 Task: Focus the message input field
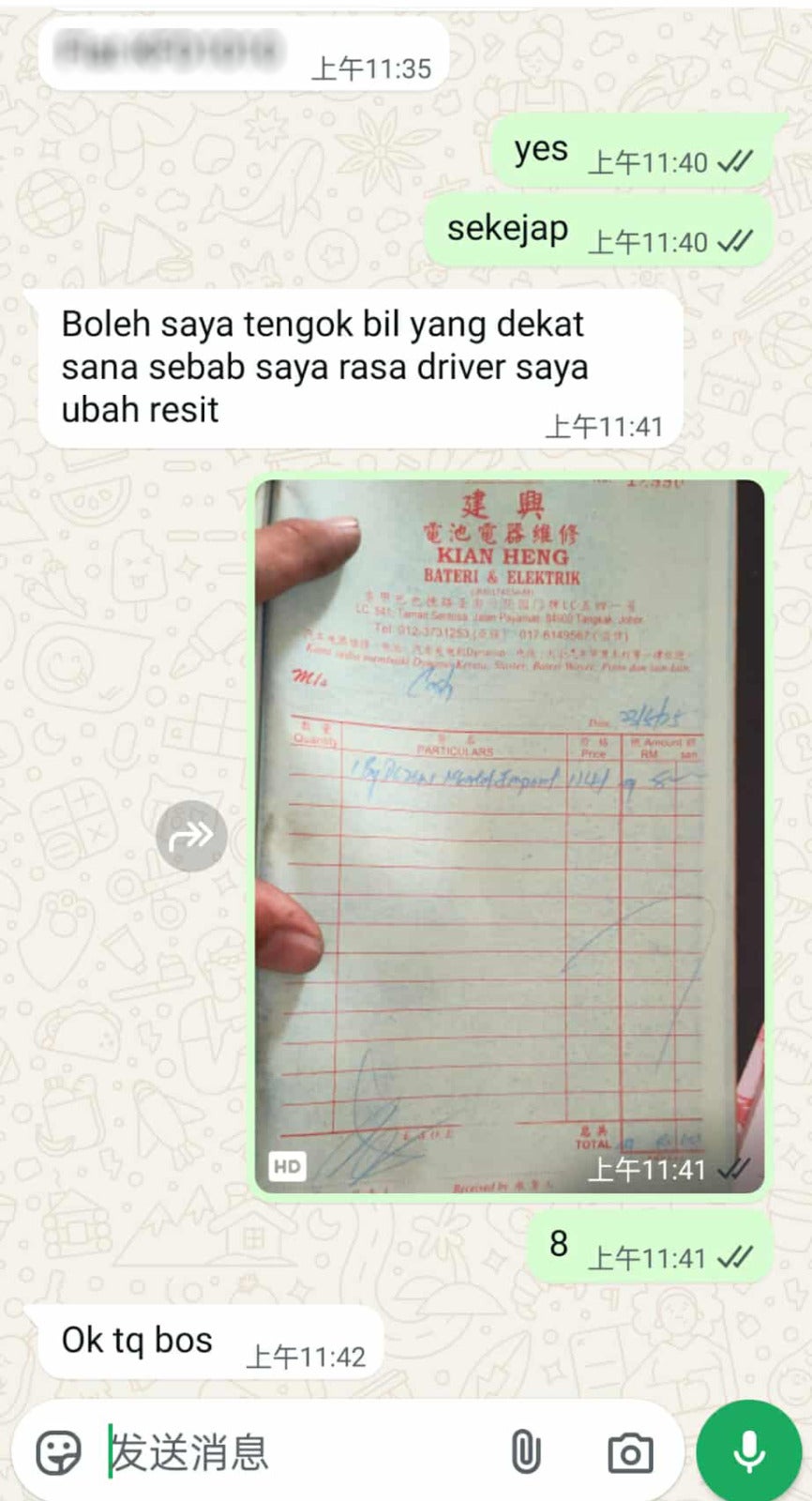[x=300, y=1452]
